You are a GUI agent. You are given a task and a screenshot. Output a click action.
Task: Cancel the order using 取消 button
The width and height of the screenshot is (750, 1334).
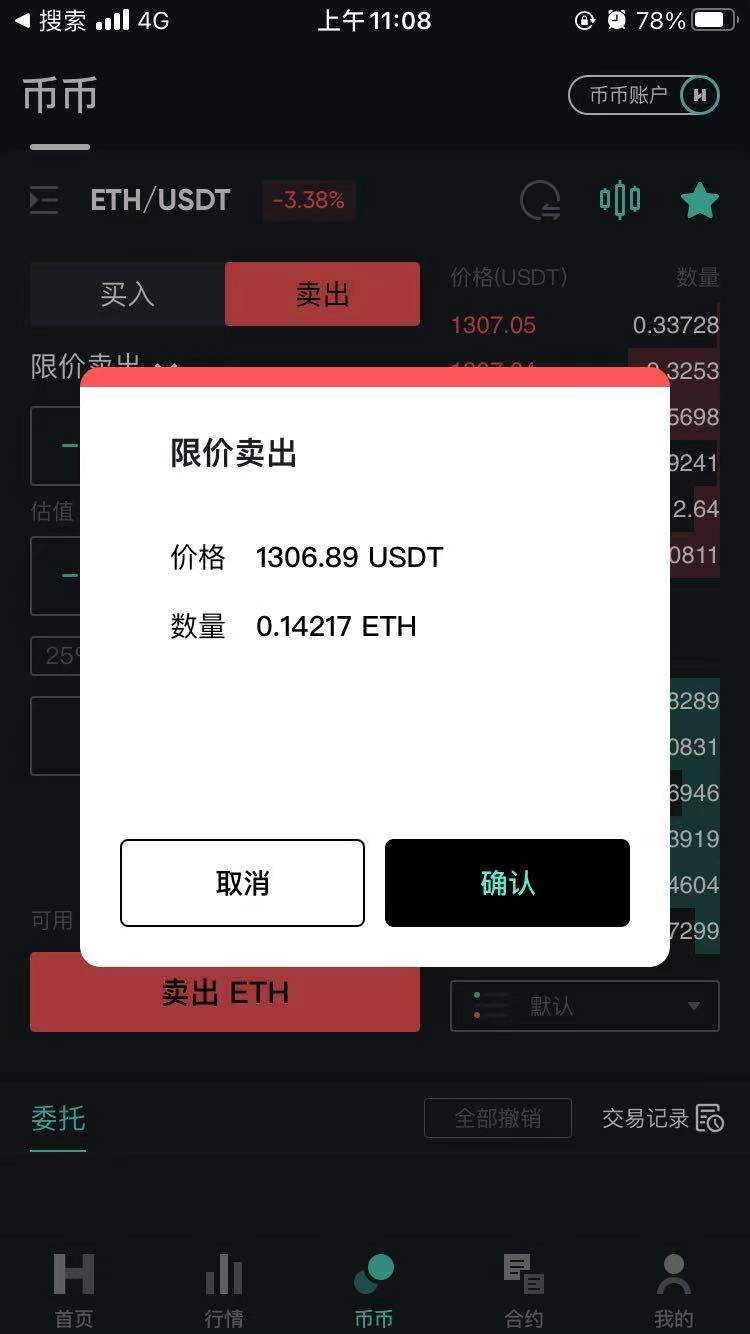[242, 883]
